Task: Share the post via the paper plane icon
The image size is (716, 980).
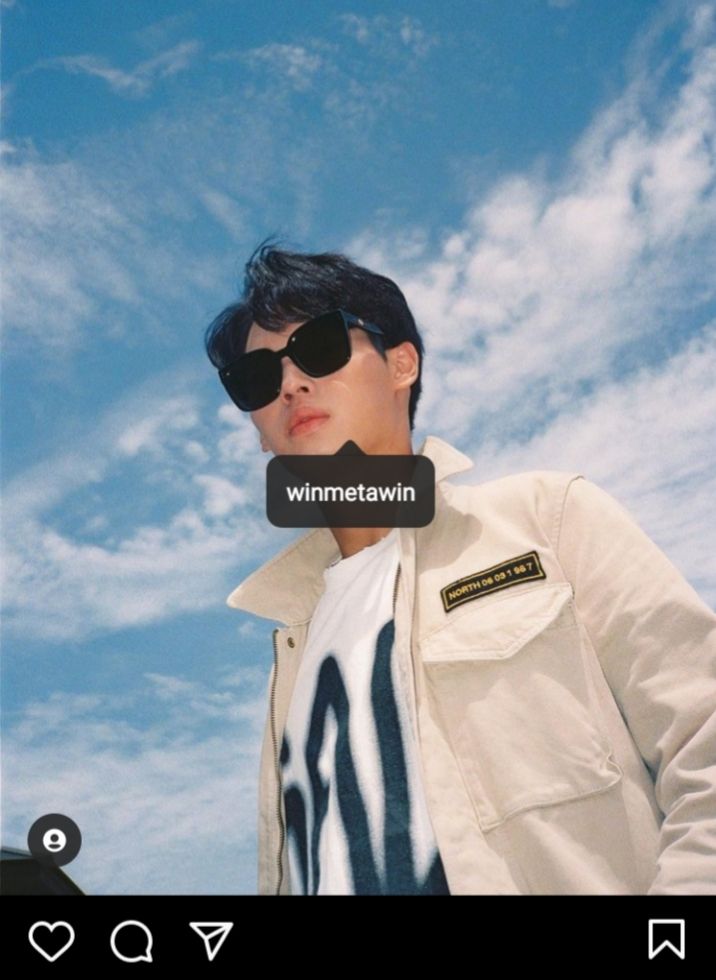Action: click(x=211, y=940)
